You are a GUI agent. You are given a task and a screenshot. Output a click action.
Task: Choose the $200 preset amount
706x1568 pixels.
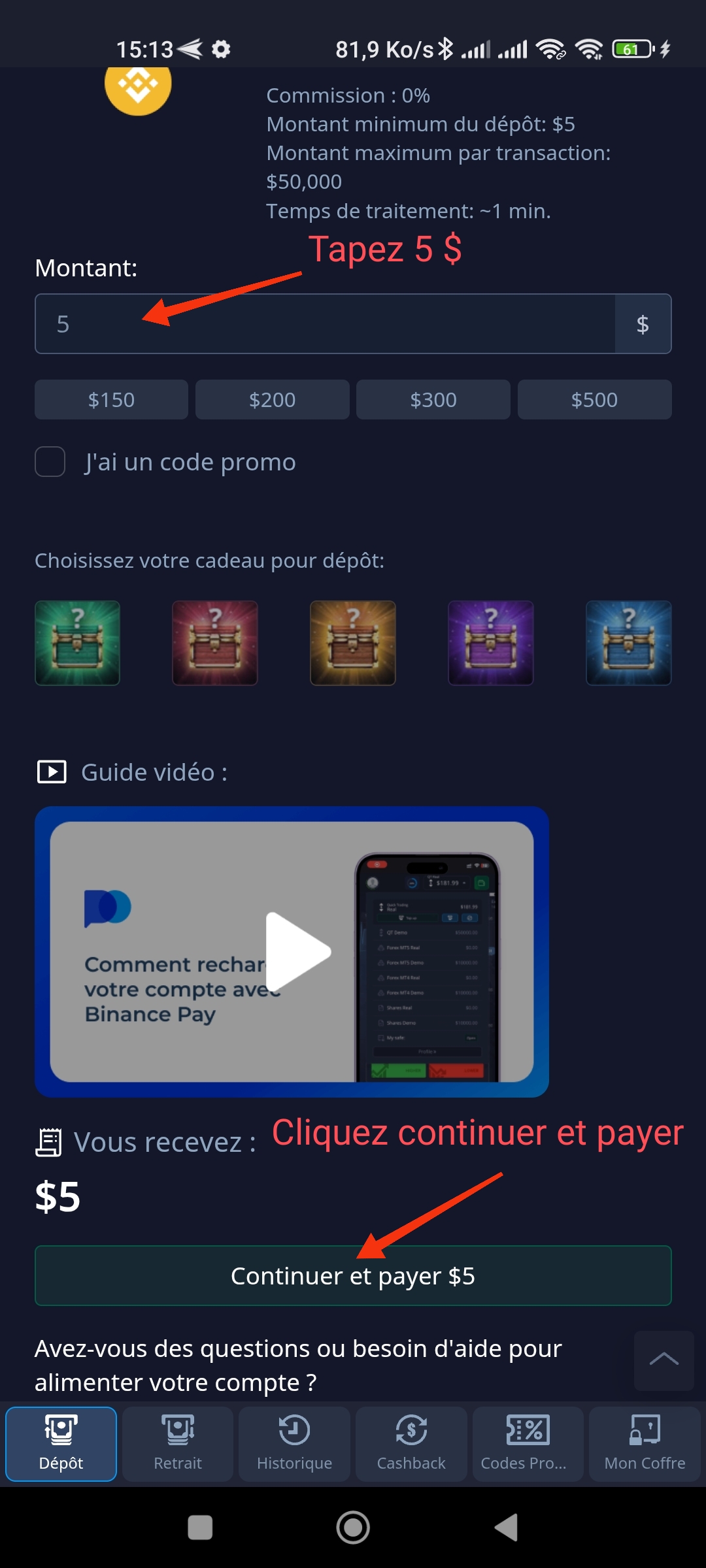coord(273,399)
